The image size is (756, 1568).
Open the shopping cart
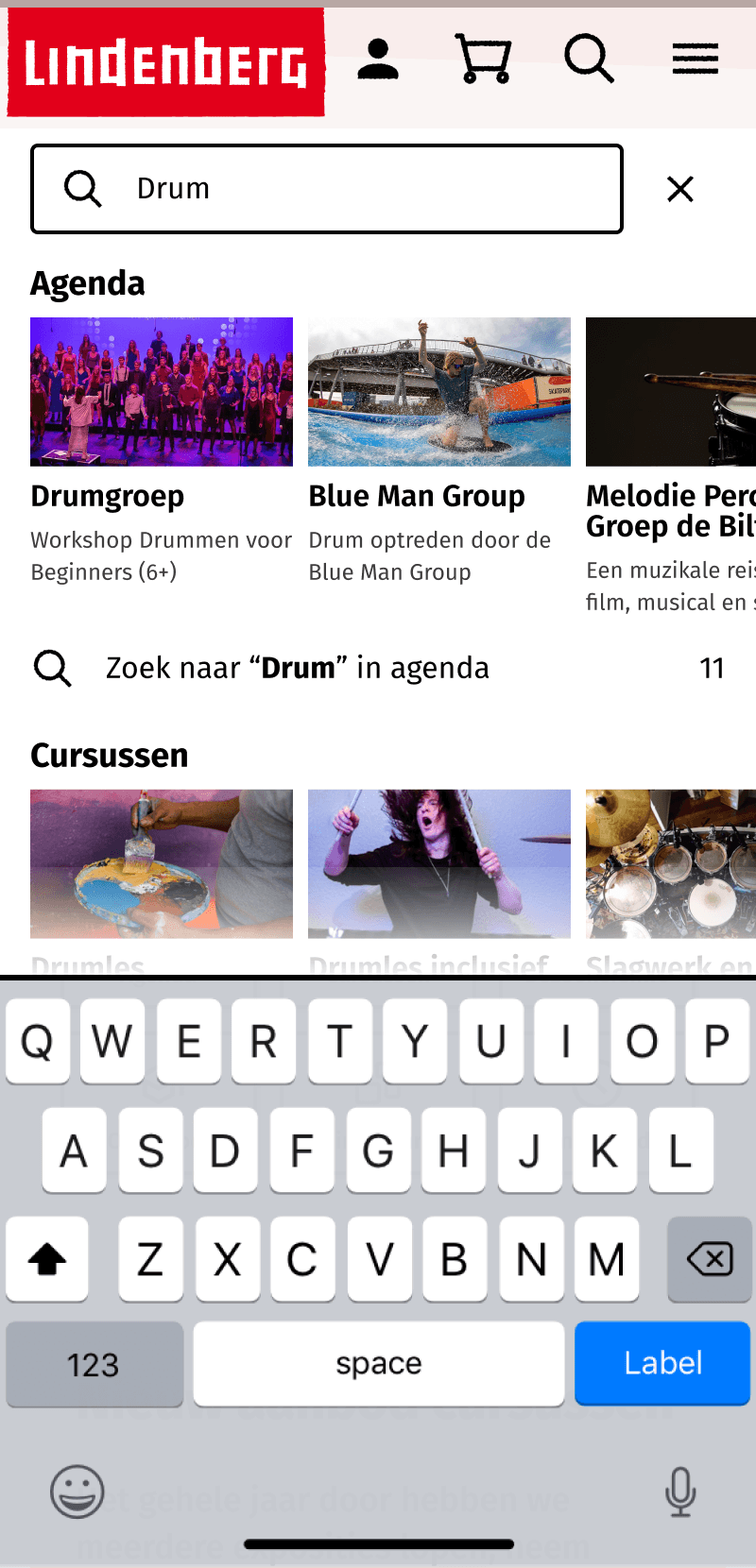[484, 60]
